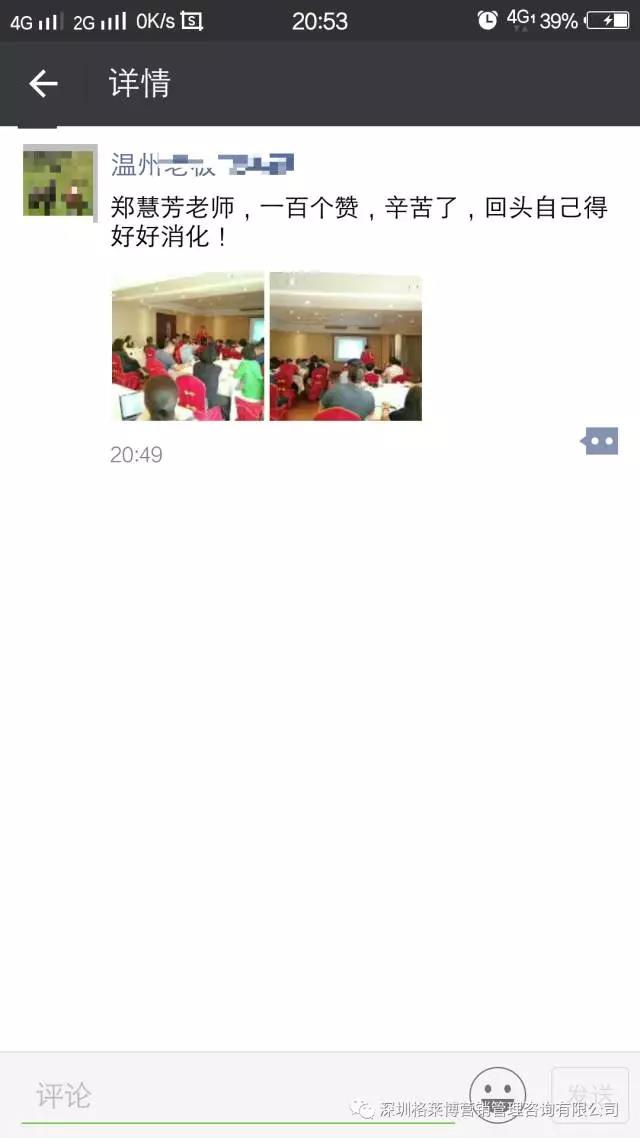Open the emoji picker
The width and height of the screenshot is (640, 1138).
[x=497, y=1093]
